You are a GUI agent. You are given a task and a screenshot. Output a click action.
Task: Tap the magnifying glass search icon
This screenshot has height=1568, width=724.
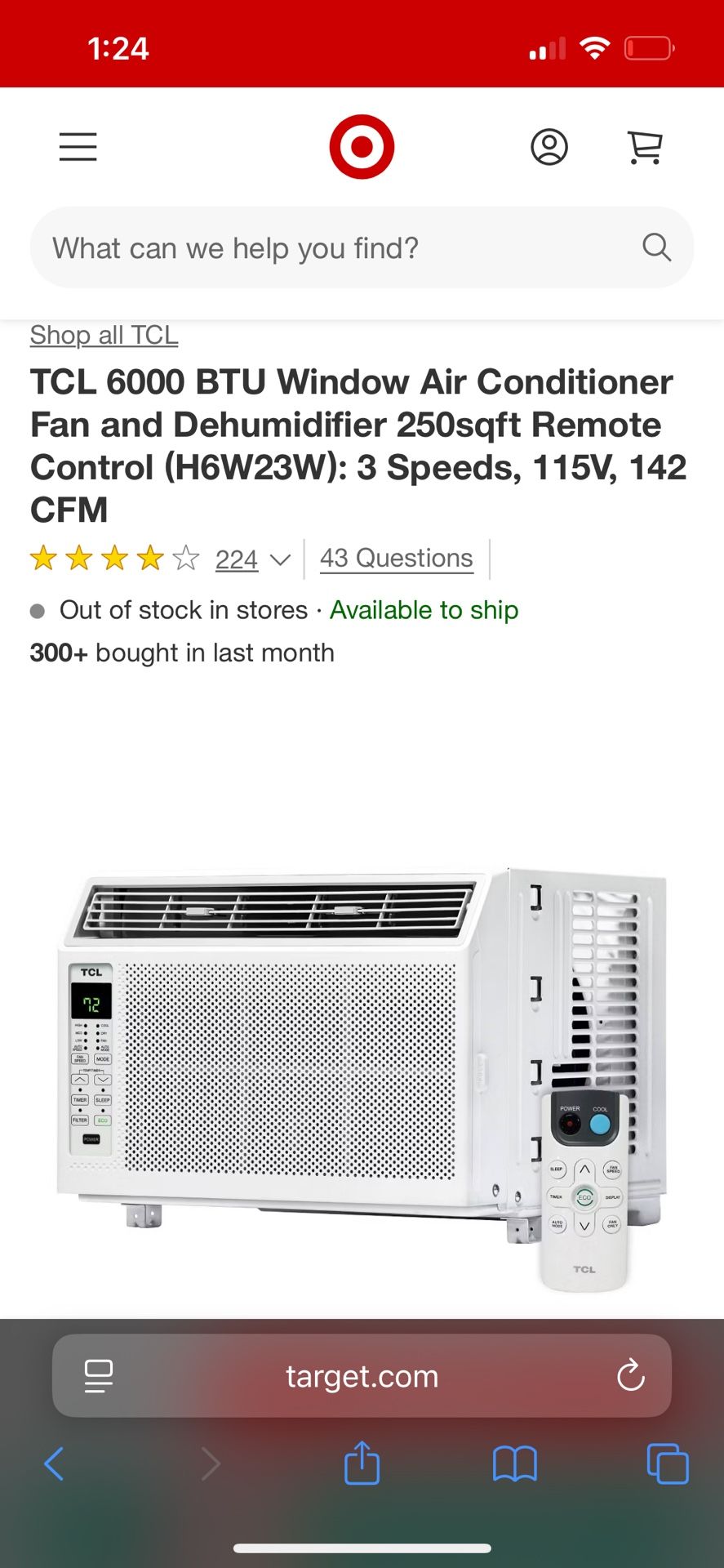tap(657, 247)
